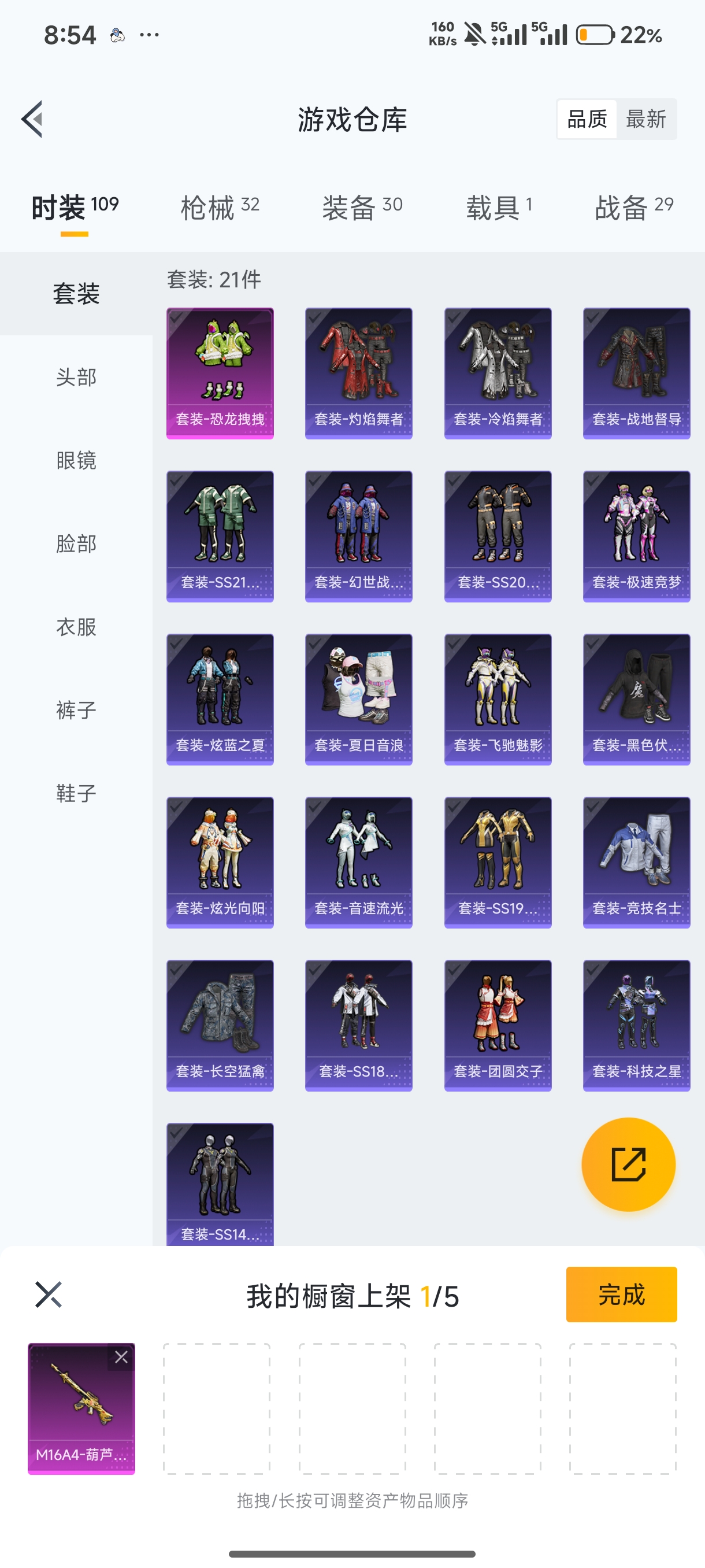705x1568 pixels.
Task: Tap the orange share floating button
Action: click(x=628, y=1164)
